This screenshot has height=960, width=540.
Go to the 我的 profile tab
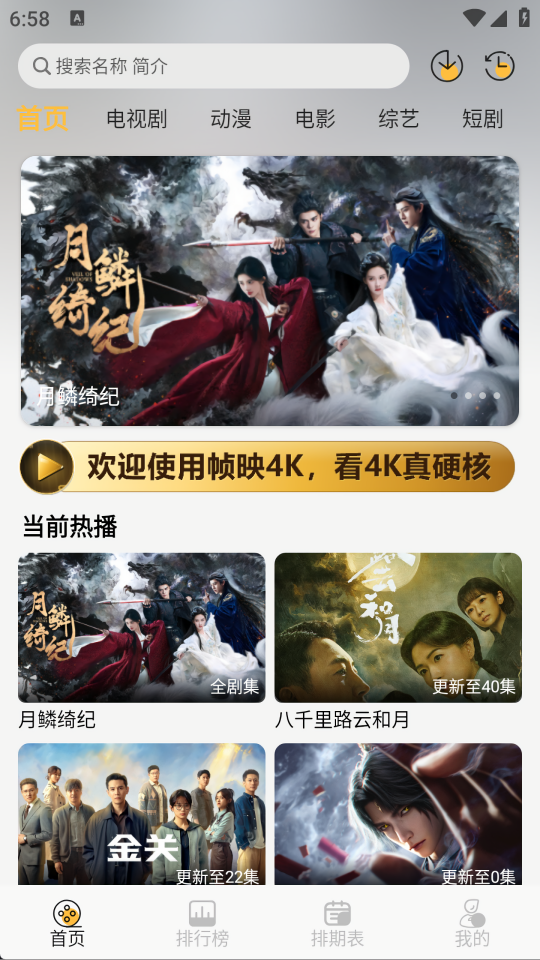tap(472, 924)
